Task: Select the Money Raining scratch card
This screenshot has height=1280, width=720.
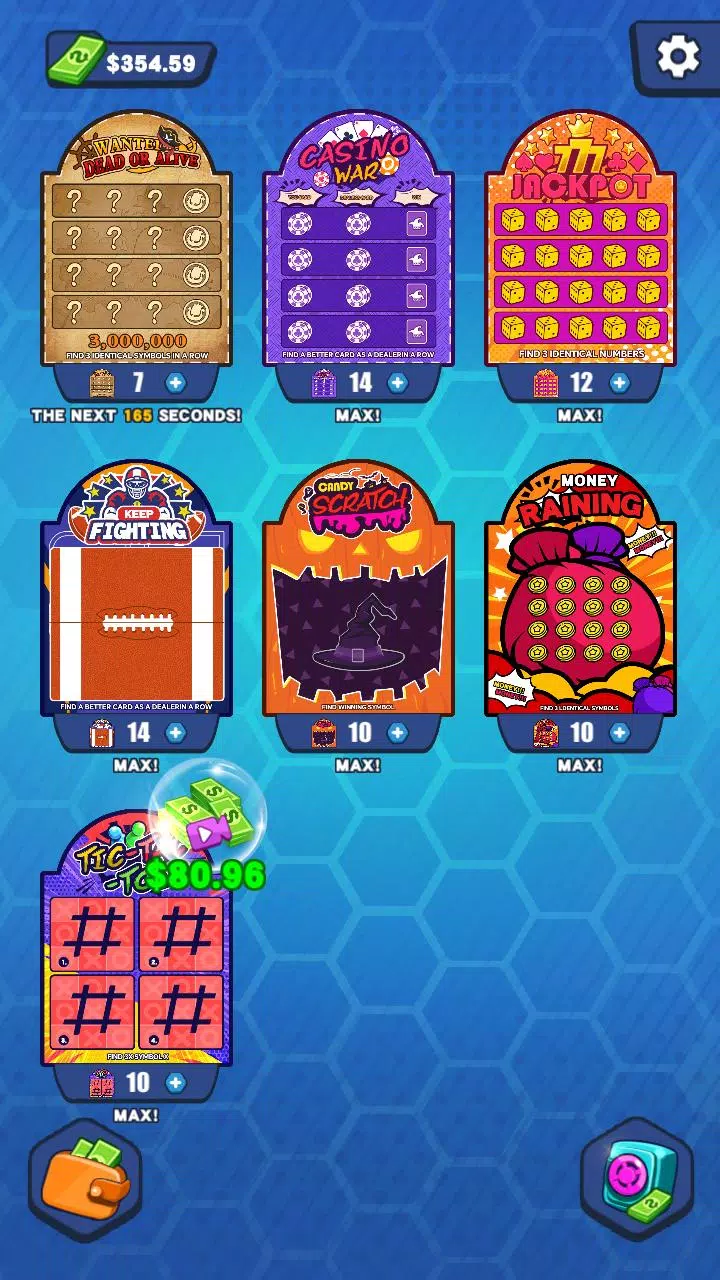Action: coord(580,590)
